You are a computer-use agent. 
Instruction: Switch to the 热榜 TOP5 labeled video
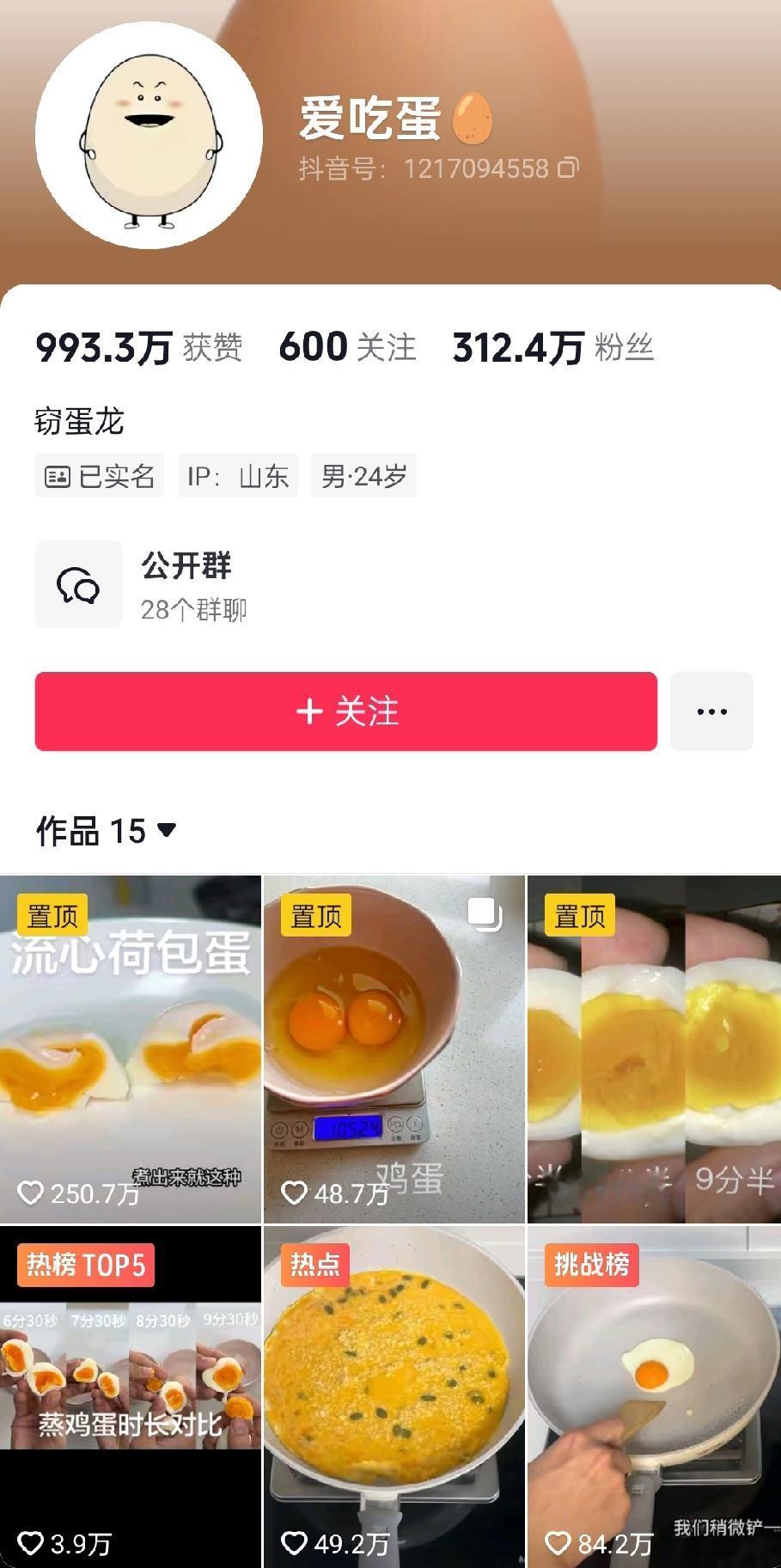click(x=86, y=1265)
